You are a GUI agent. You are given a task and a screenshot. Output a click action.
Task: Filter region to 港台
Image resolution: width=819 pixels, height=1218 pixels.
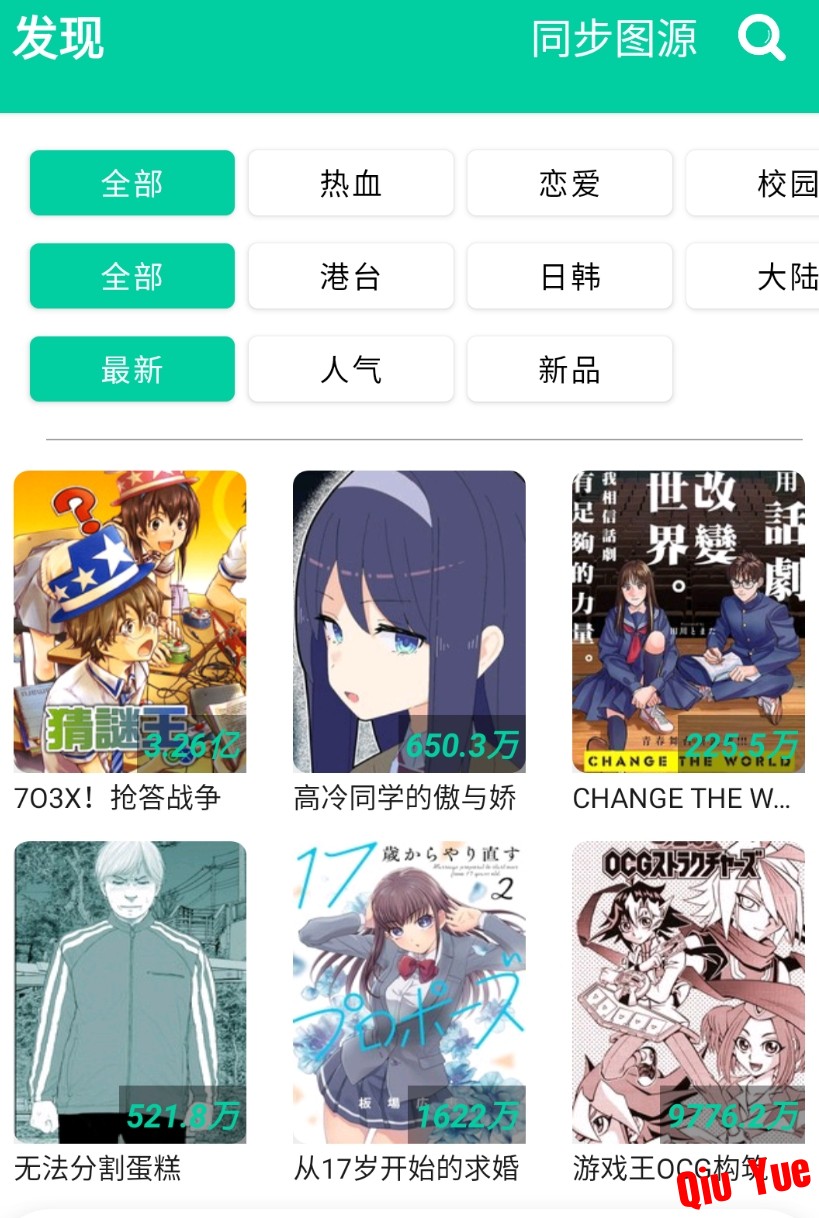[351, 276]
